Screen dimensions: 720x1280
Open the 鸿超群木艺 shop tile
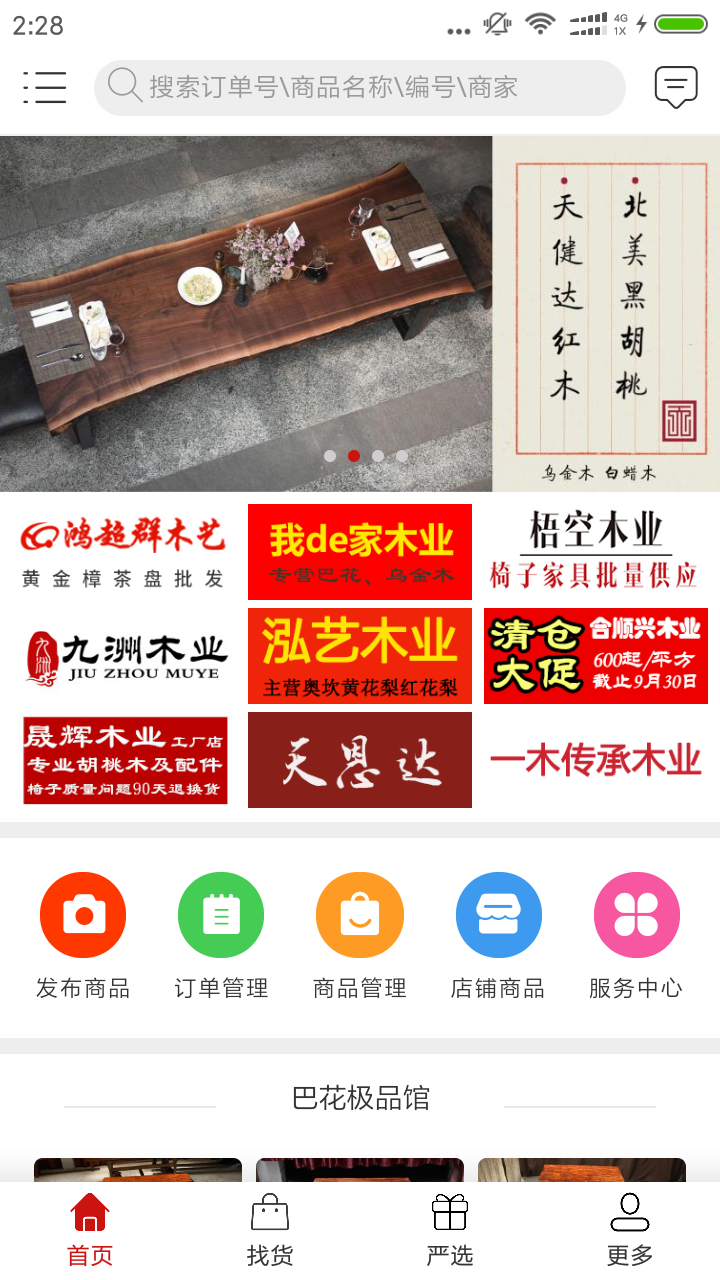click(124, 552)
